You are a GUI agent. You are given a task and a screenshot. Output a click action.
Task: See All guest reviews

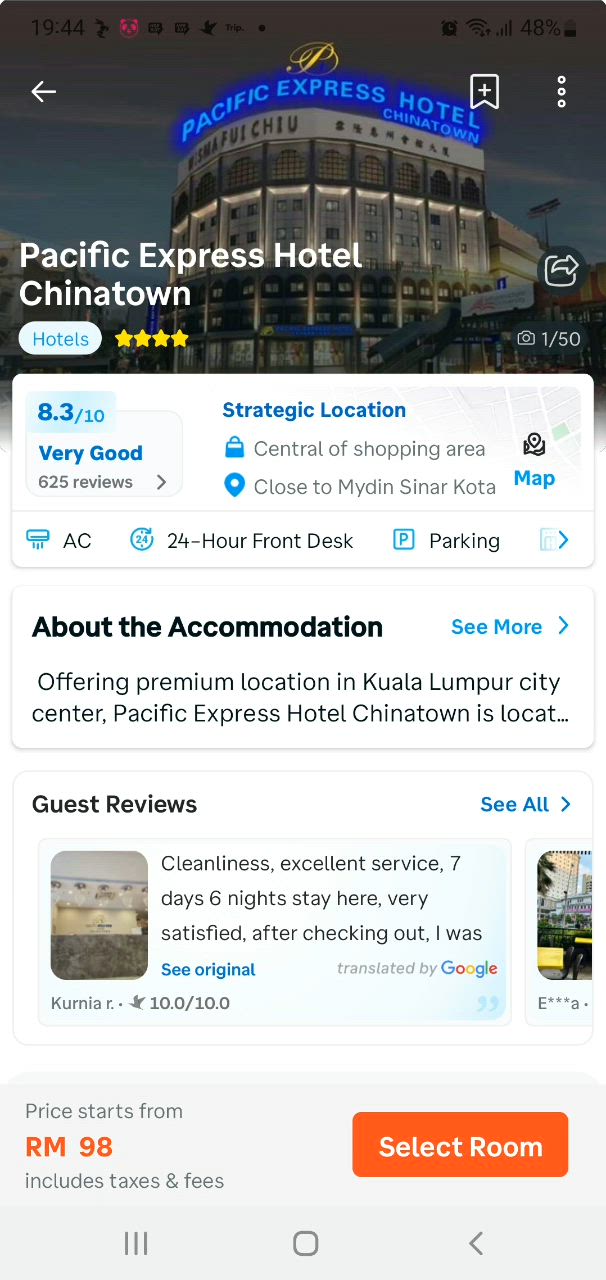tap(525, 805)
